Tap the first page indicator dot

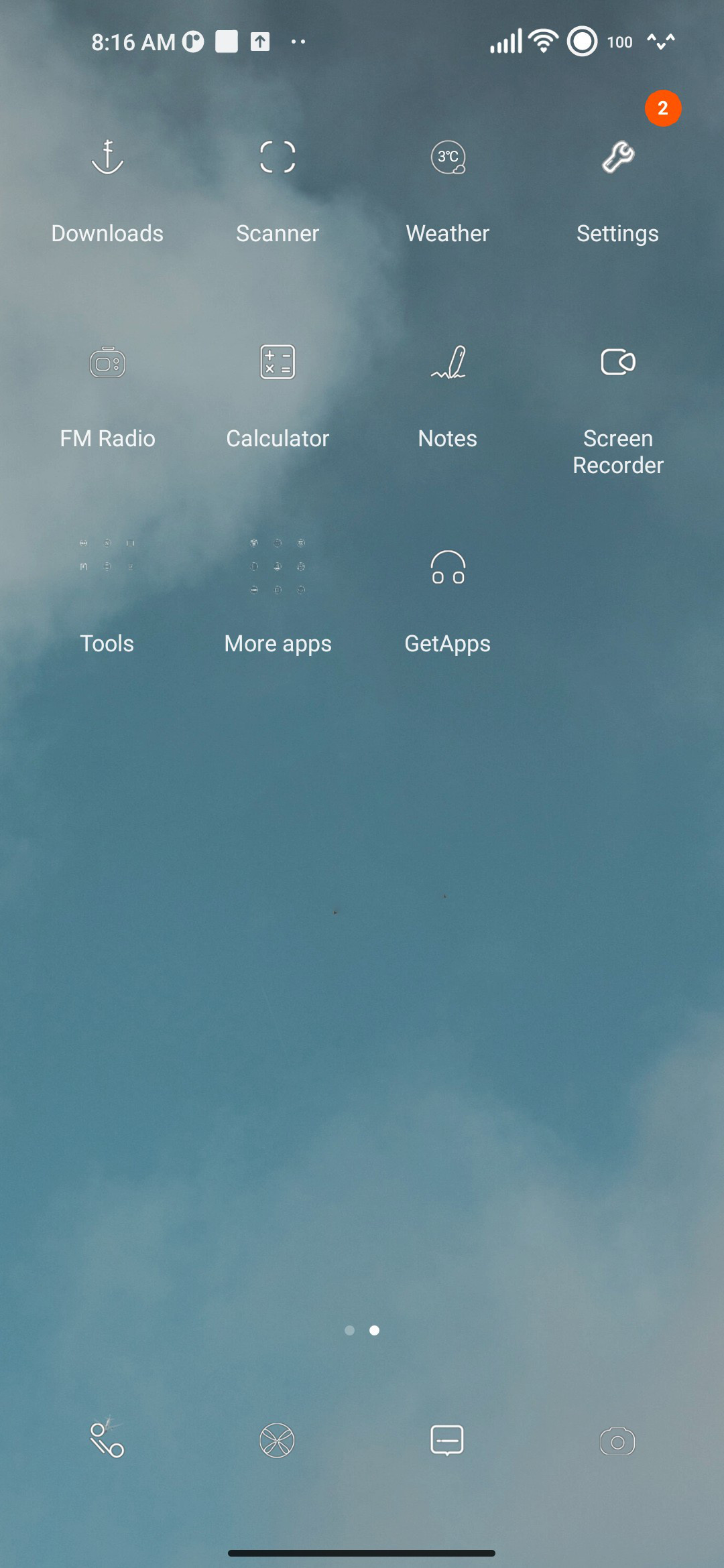coord(349,1330)
